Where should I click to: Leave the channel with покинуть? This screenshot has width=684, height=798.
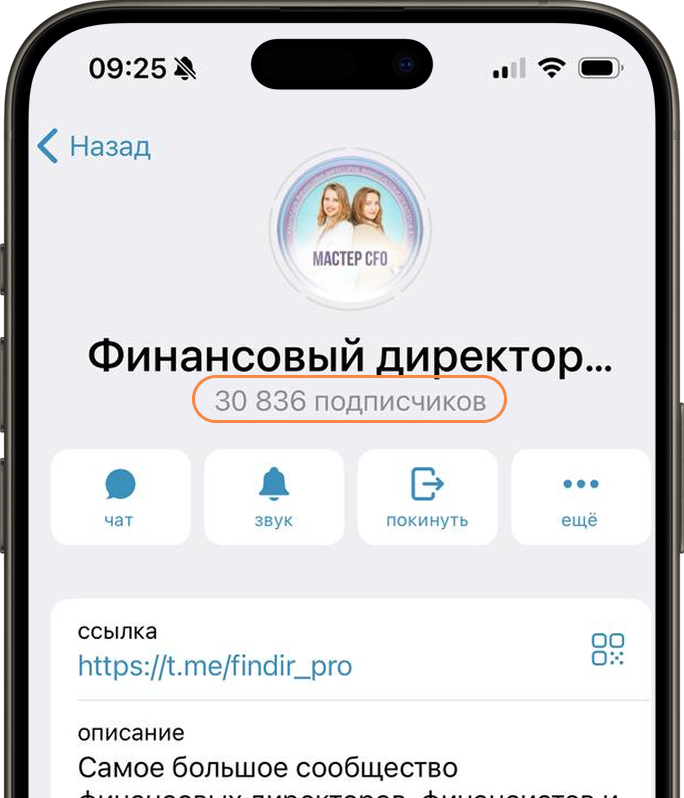point(427,497)
